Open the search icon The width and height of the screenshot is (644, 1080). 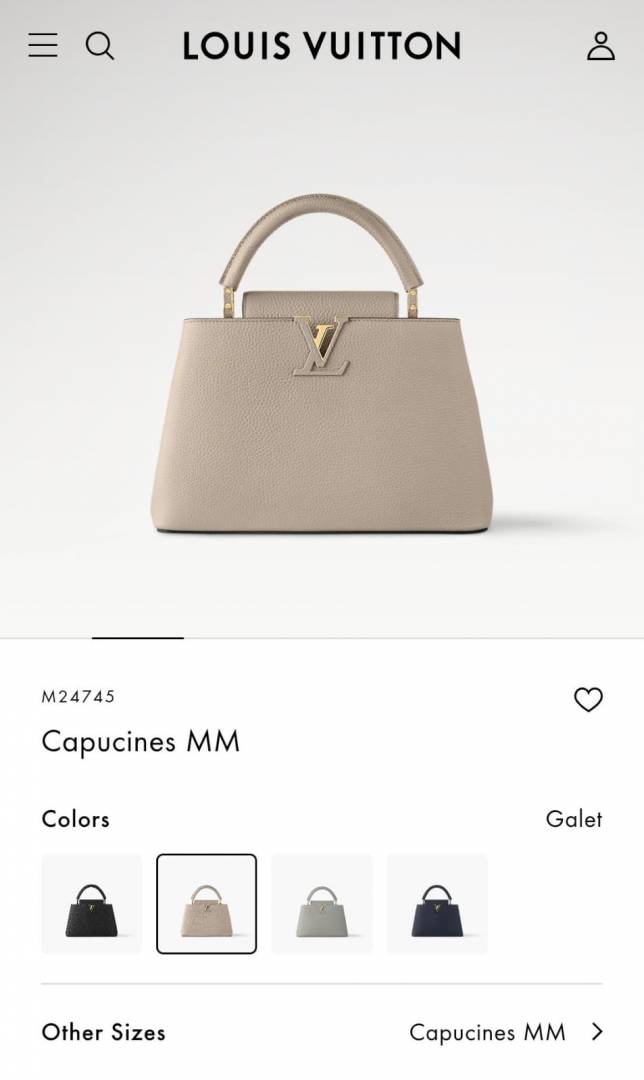(99, 45)
